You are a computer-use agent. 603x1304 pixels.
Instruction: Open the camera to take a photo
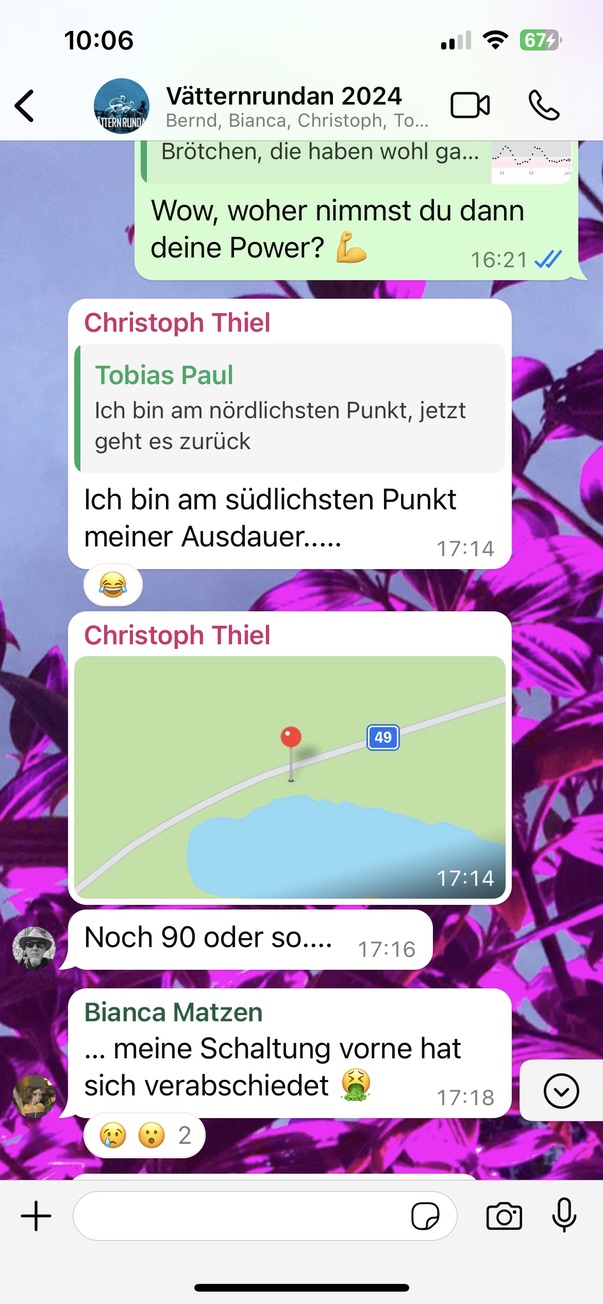coord(504,1216)
